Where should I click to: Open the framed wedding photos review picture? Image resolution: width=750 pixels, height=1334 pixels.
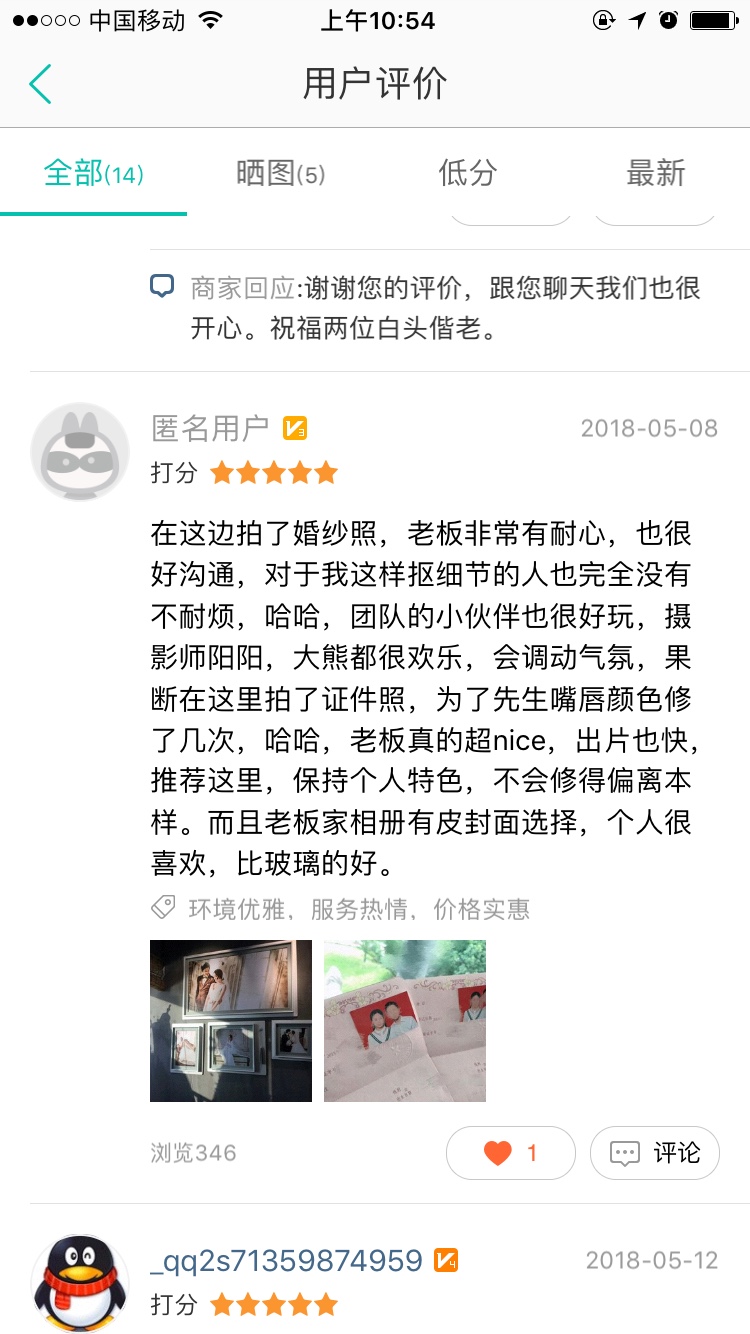pos(231,1021)
